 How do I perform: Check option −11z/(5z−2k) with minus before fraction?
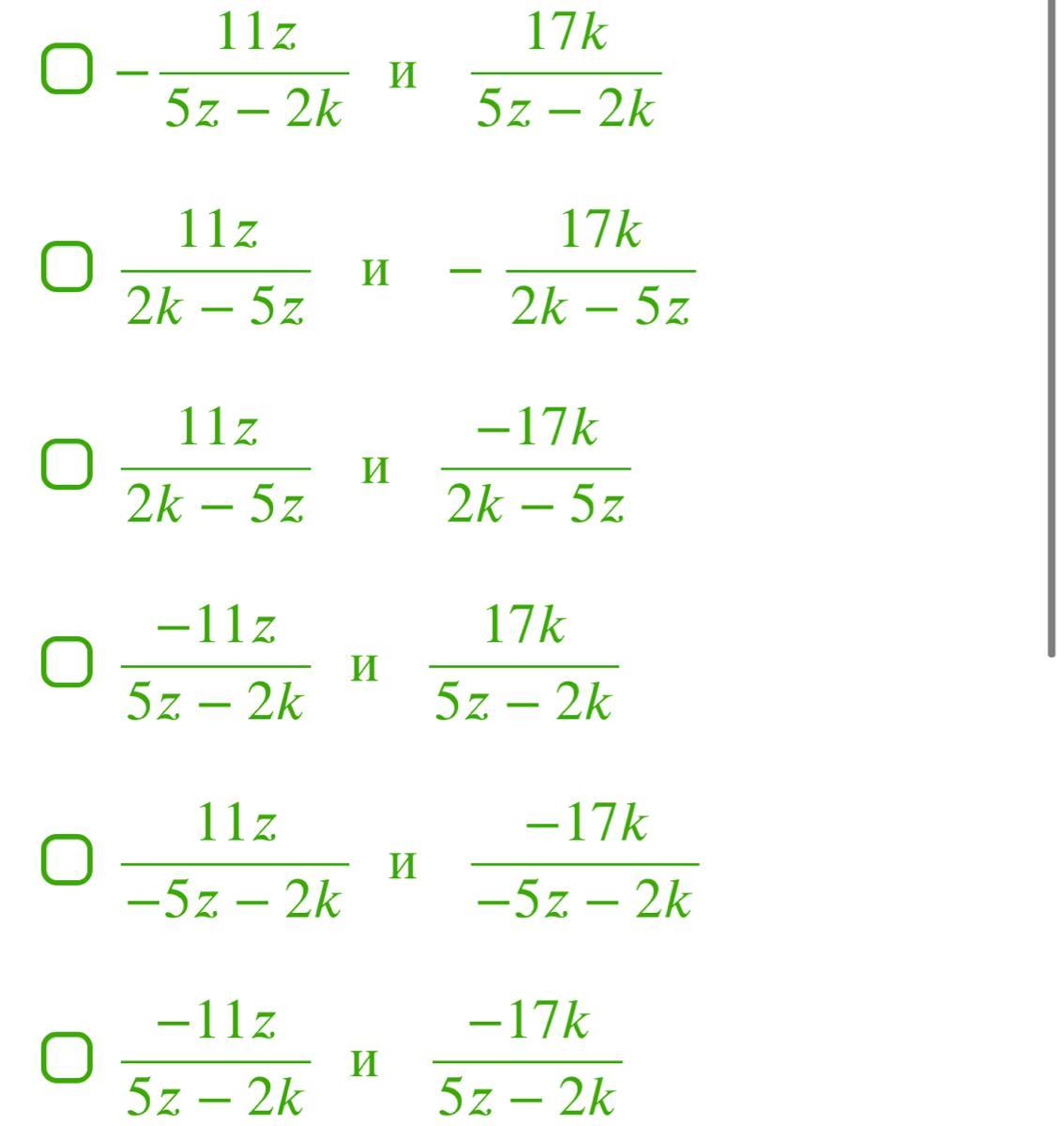[x=67, y=72]
